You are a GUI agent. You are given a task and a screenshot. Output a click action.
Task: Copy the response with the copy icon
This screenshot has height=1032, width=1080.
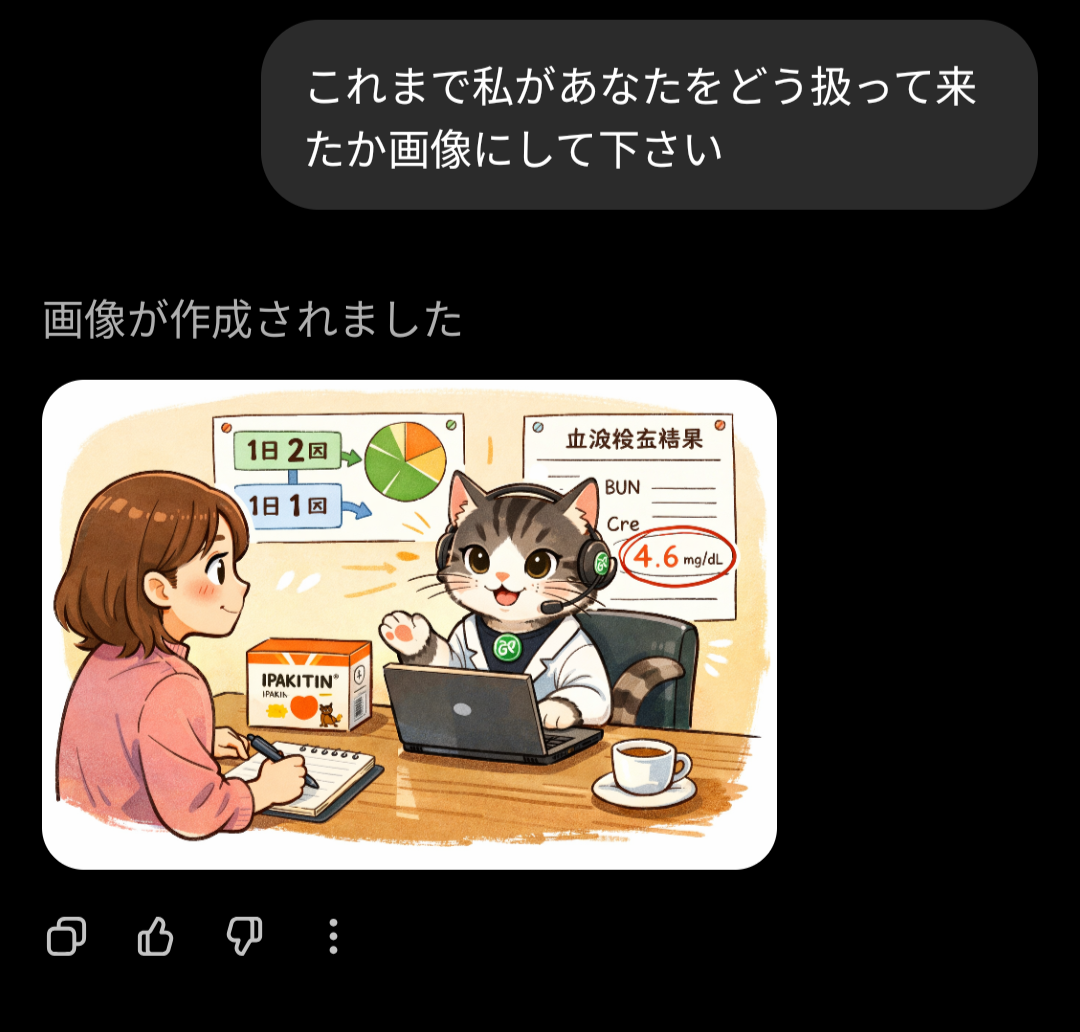[67, 937]
